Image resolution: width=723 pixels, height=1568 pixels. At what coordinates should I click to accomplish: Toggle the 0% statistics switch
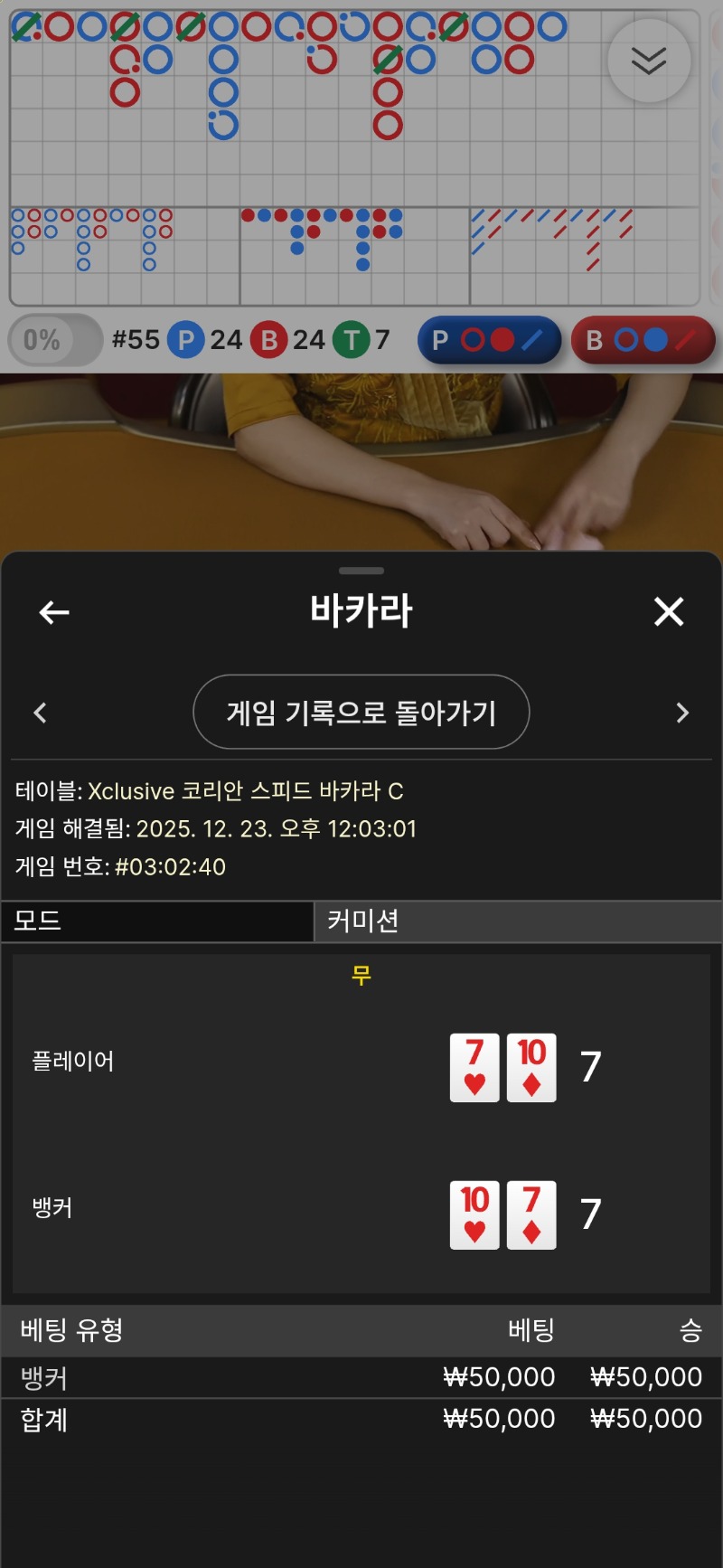(x=54, y=340)
